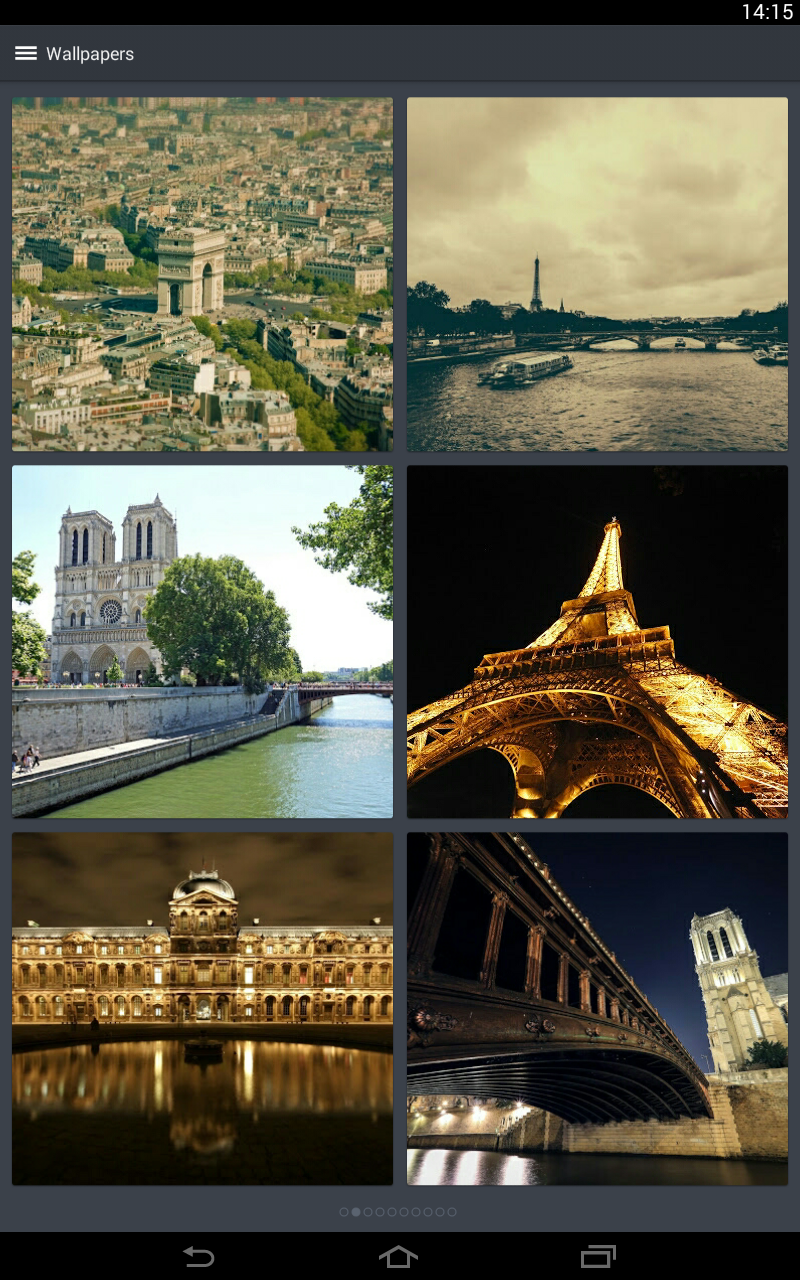Return to the home screen
This screenshot has height=1280, width=800.
[x=398, y=1257]
